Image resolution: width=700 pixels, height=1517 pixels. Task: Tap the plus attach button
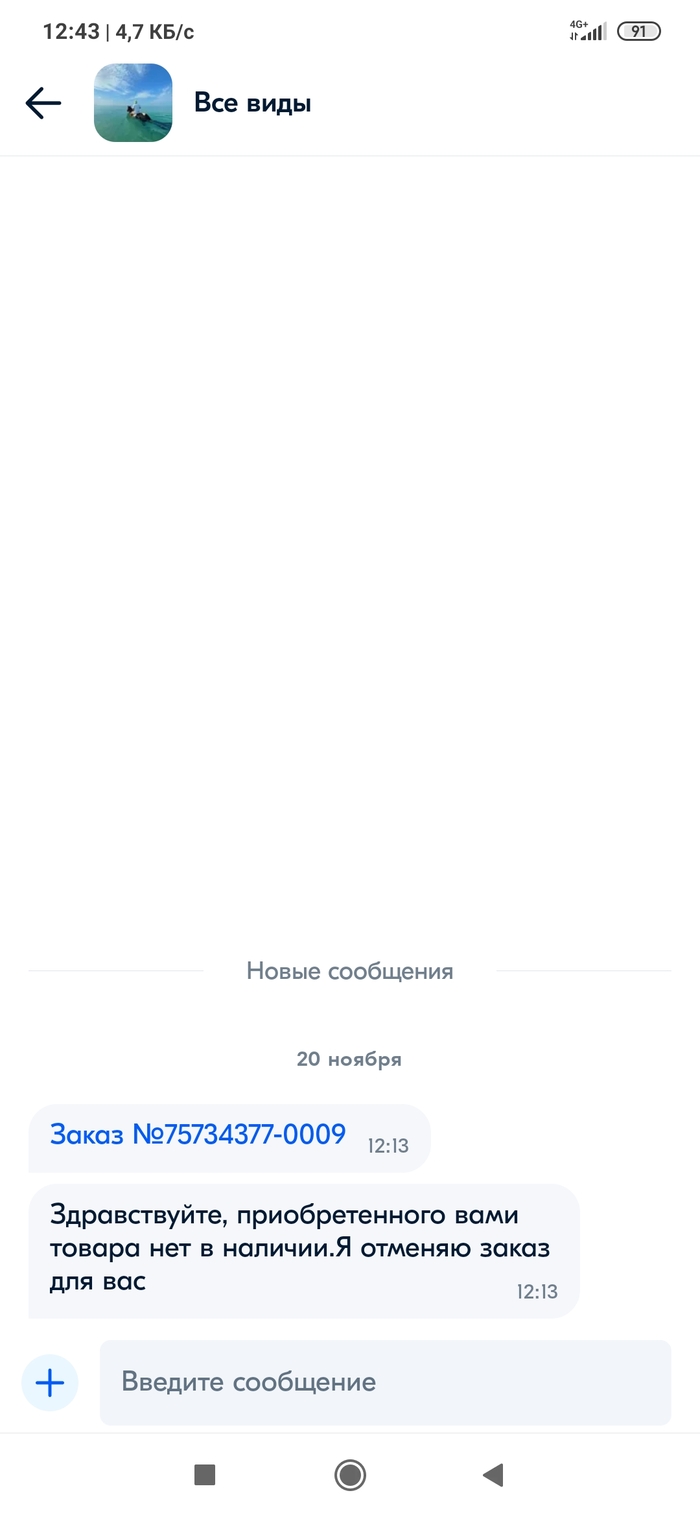coord(50,1383)
